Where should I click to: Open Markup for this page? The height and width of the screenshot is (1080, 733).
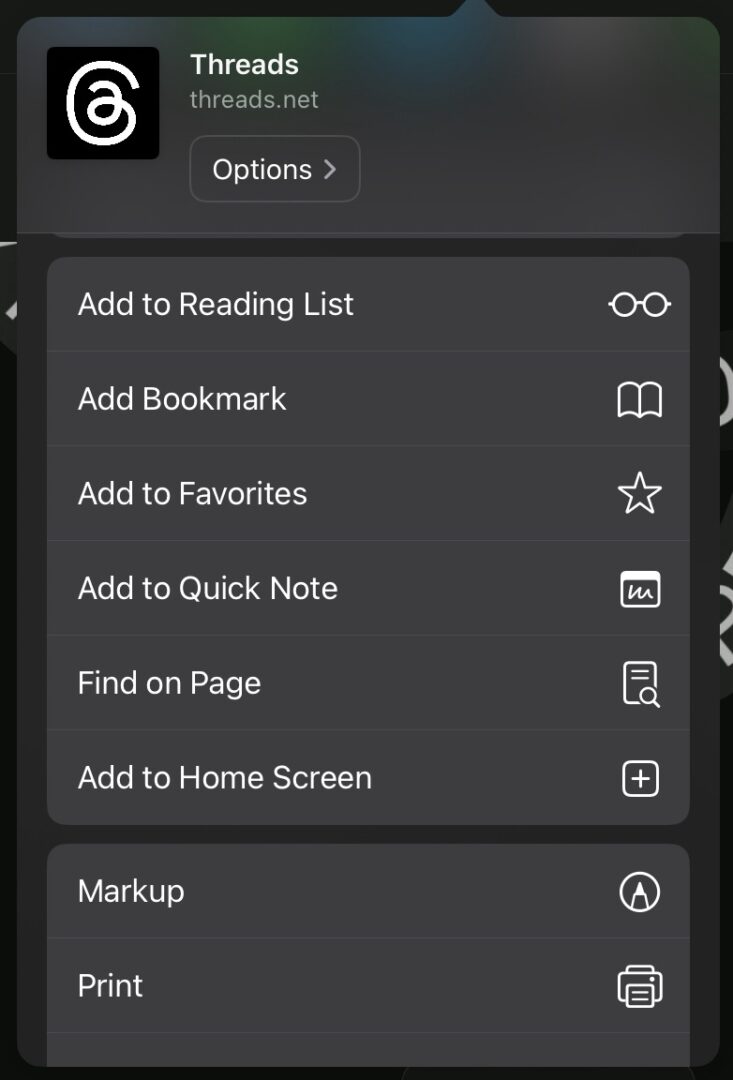[368, 891]
